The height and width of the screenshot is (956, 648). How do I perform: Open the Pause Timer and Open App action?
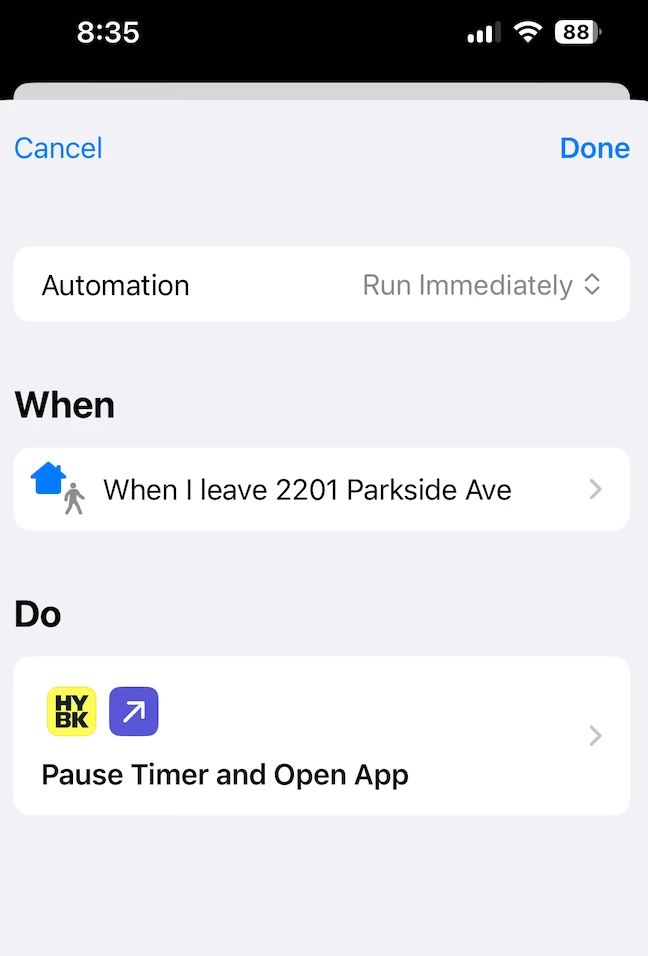(x=321, y=736)
